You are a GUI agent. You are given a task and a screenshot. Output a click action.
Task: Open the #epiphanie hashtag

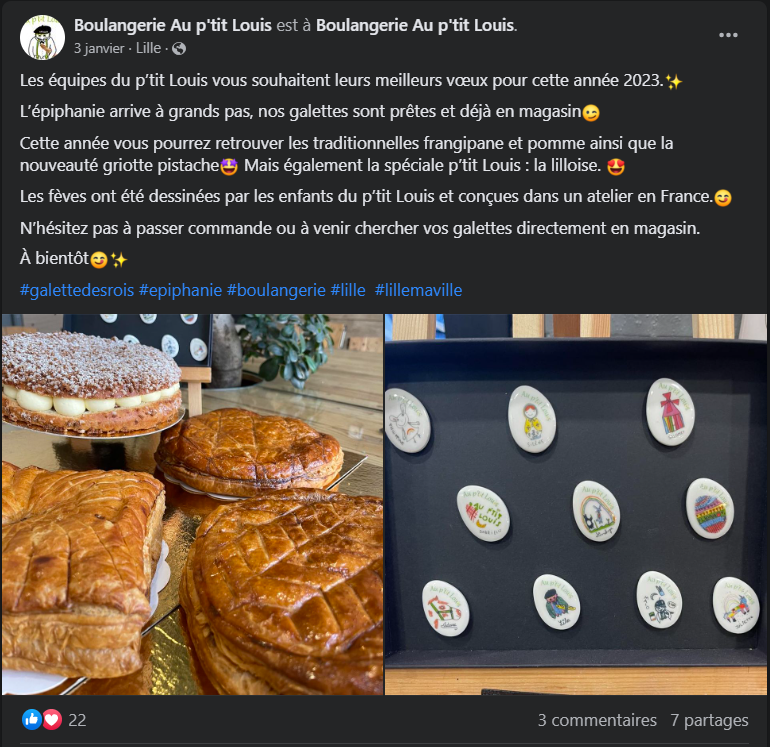pos(180,290)
